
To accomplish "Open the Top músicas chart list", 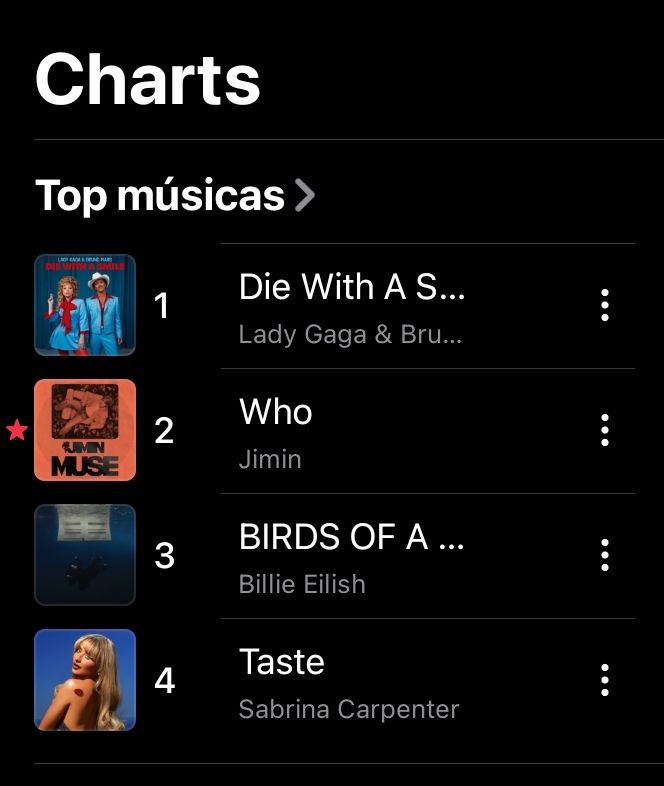I will pos(175,196).
